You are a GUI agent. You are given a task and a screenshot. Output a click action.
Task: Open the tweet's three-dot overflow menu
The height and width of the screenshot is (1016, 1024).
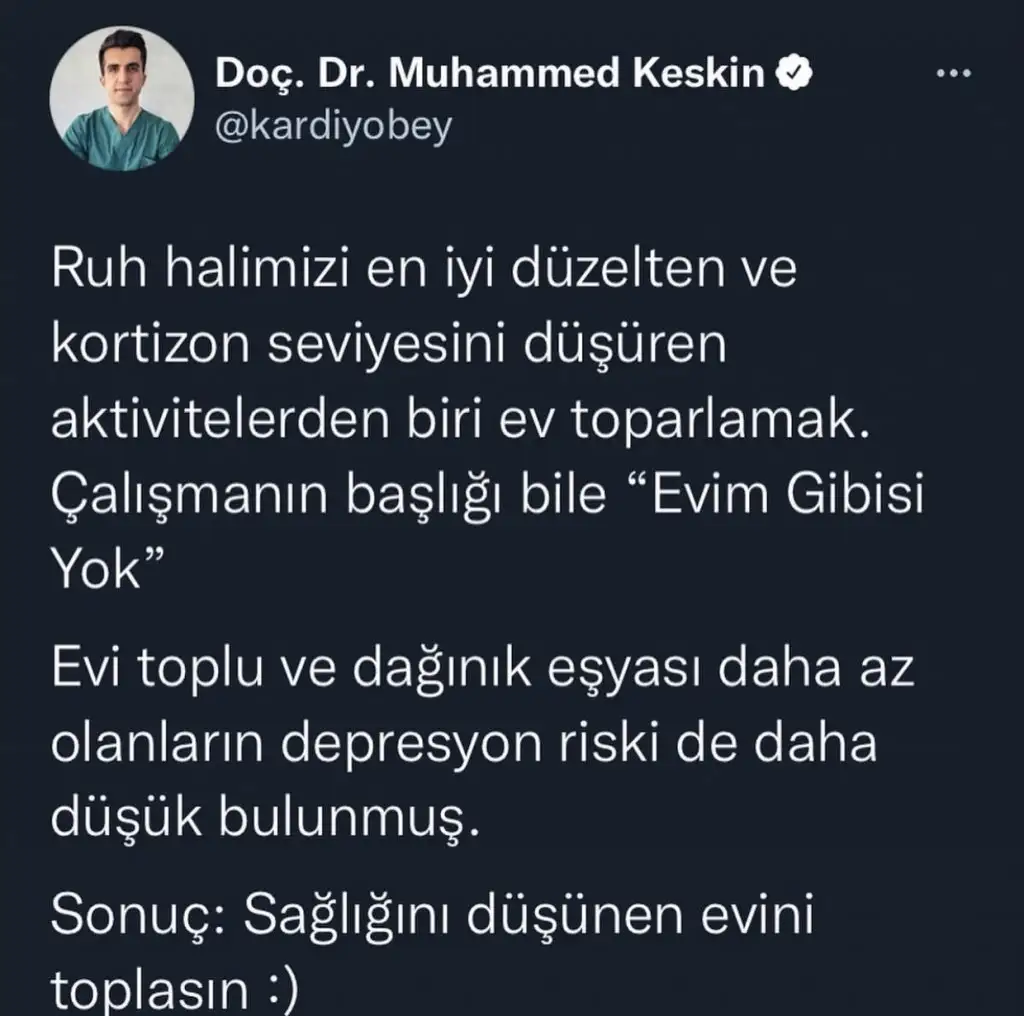coord(952,76)
